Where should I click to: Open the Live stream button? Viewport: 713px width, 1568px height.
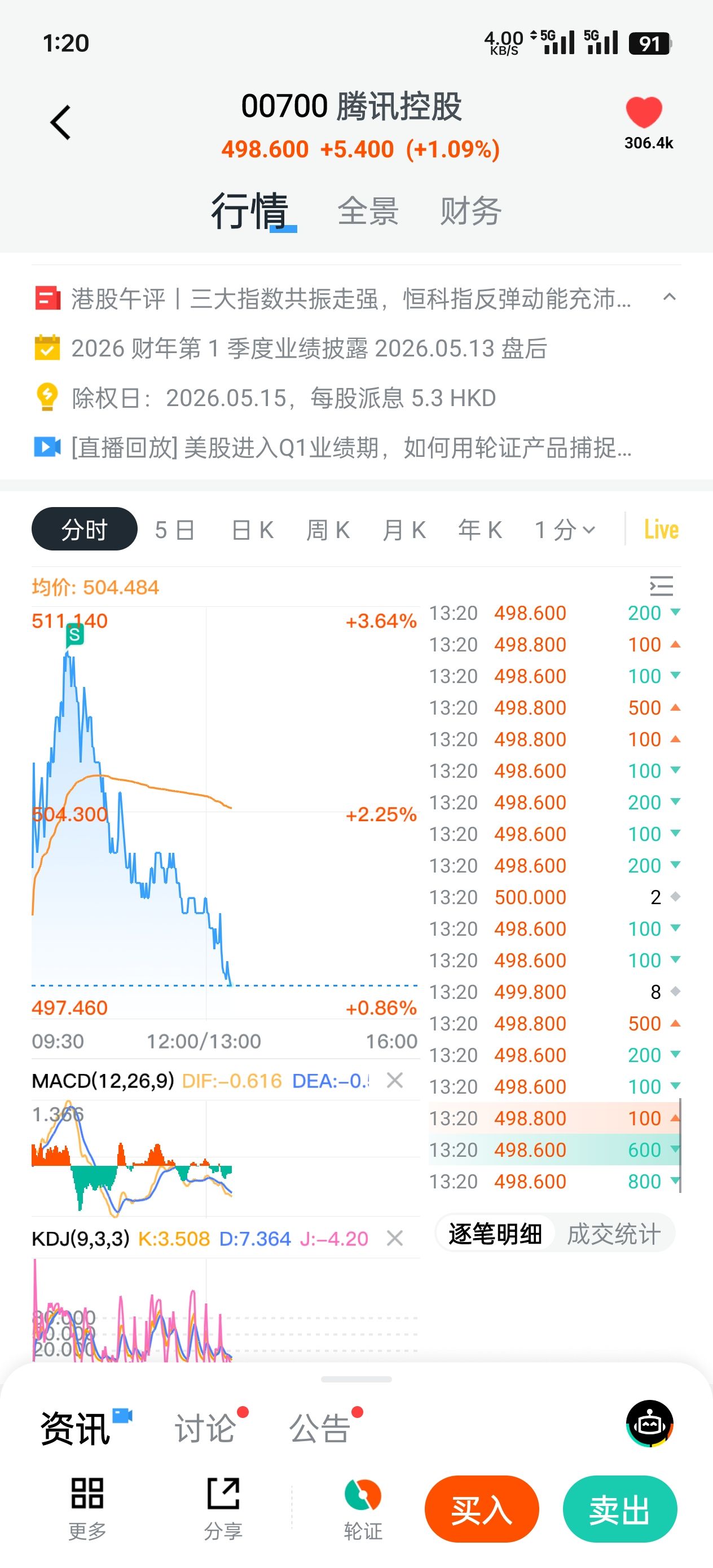661,530
